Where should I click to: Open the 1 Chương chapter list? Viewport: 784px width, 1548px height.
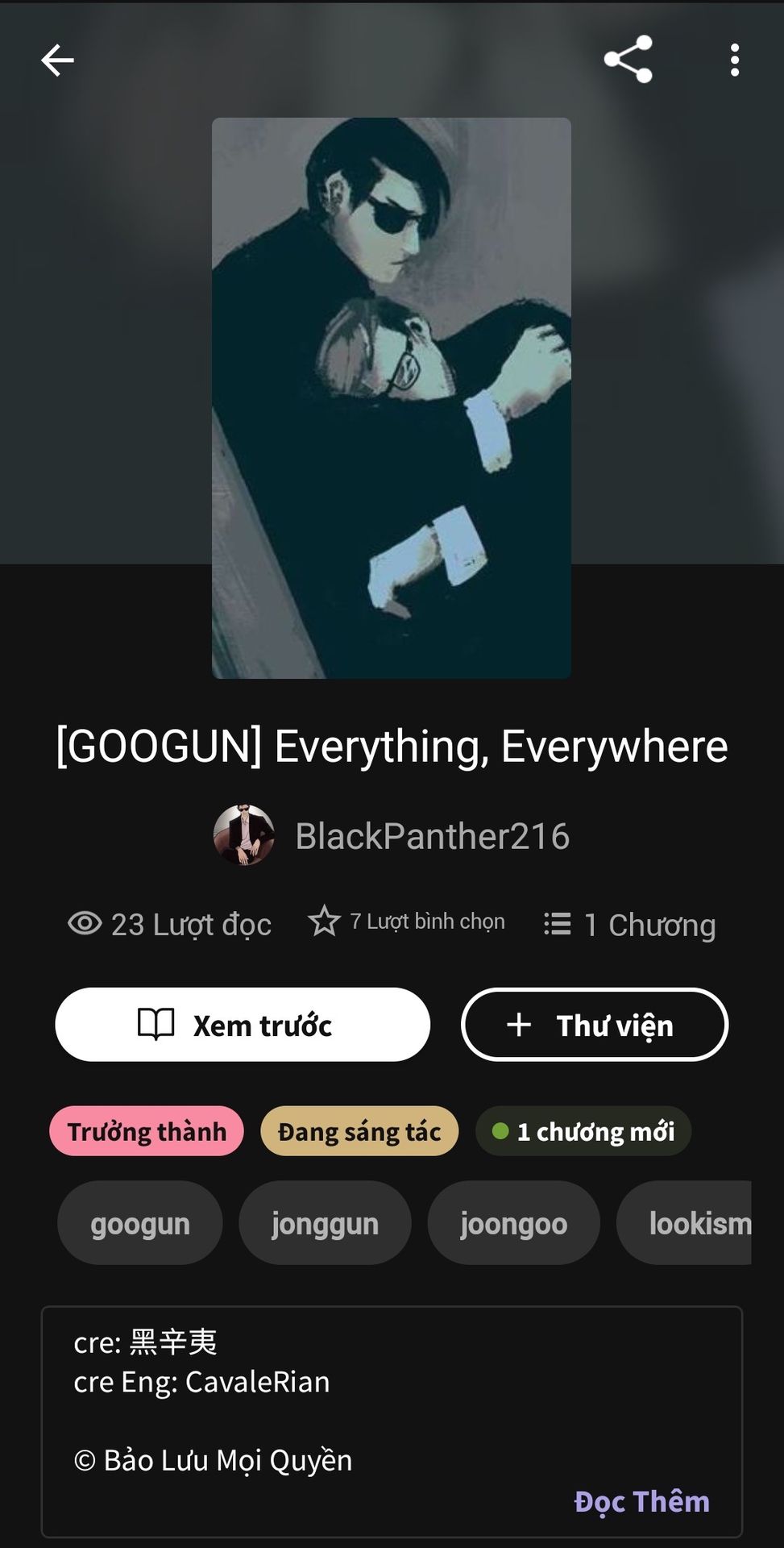click(x=630, y=924)
